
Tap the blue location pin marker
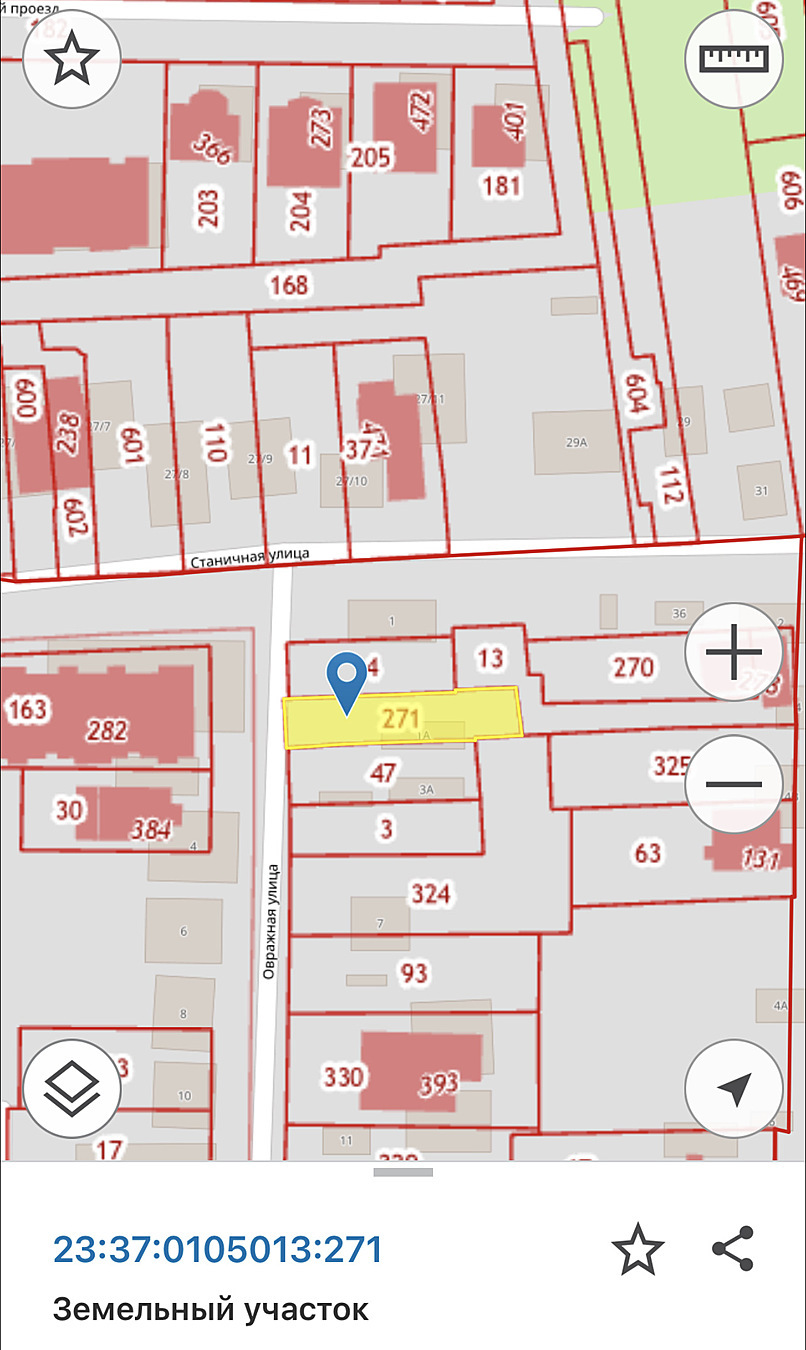[x=347, y=678]
